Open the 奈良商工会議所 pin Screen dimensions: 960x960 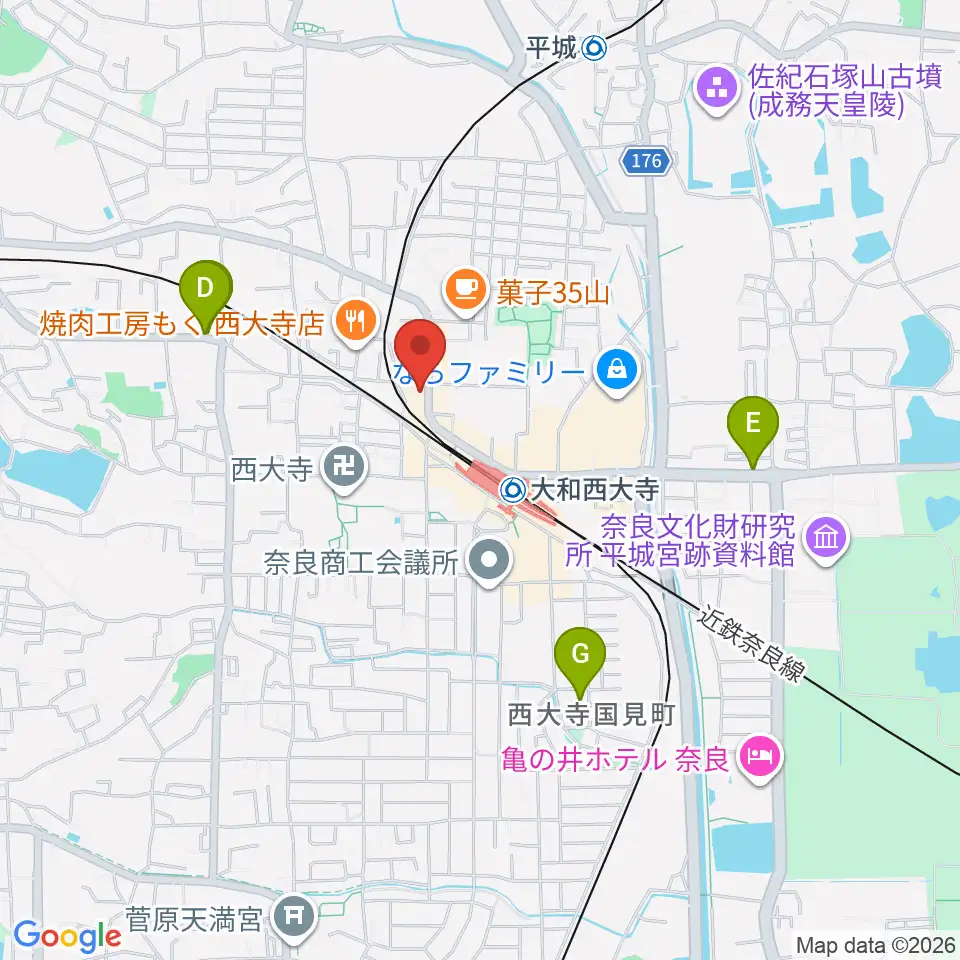489,561
